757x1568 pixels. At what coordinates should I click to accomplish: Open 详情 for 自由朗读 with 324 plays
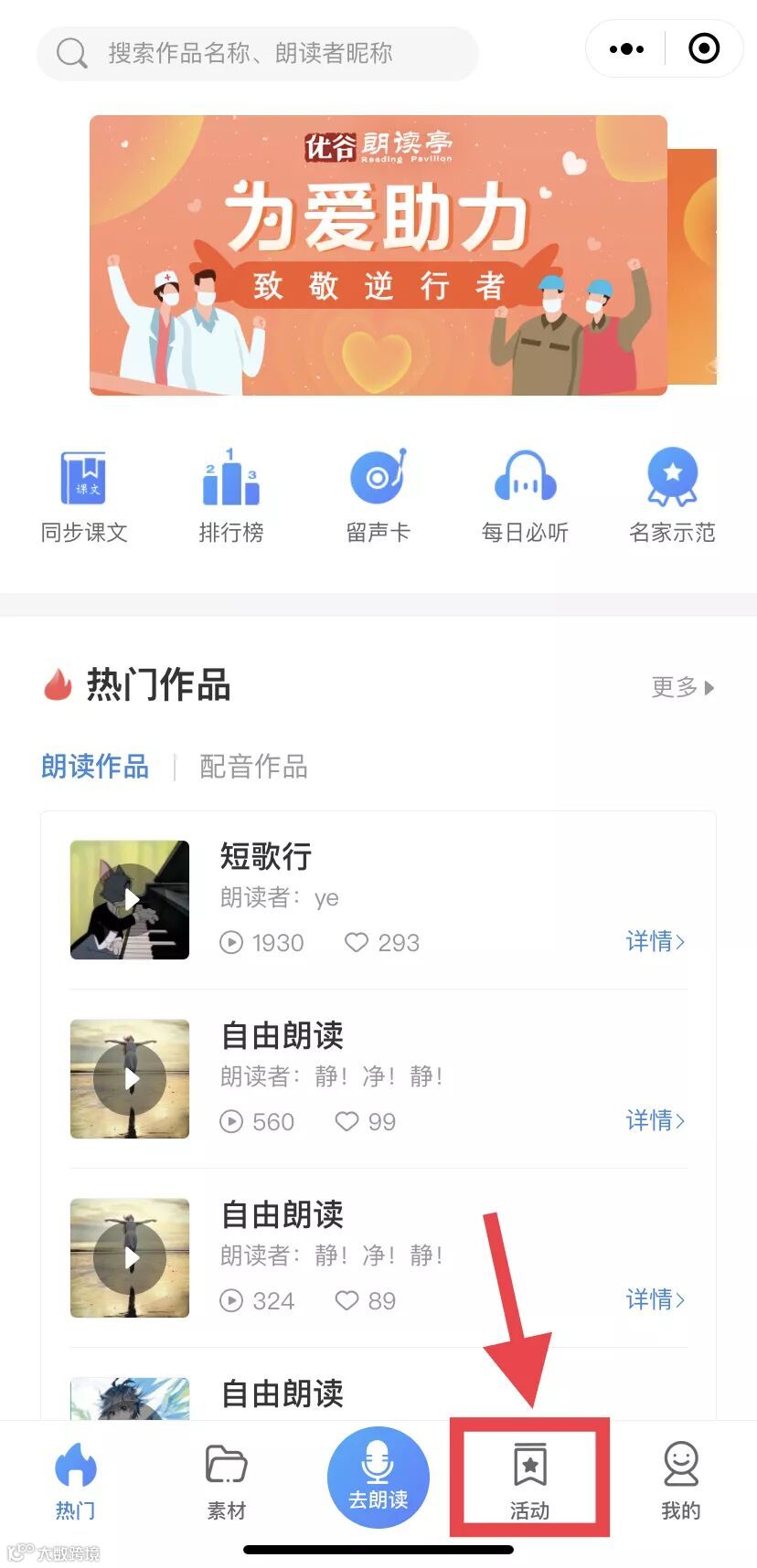[x=655, y=1299]
